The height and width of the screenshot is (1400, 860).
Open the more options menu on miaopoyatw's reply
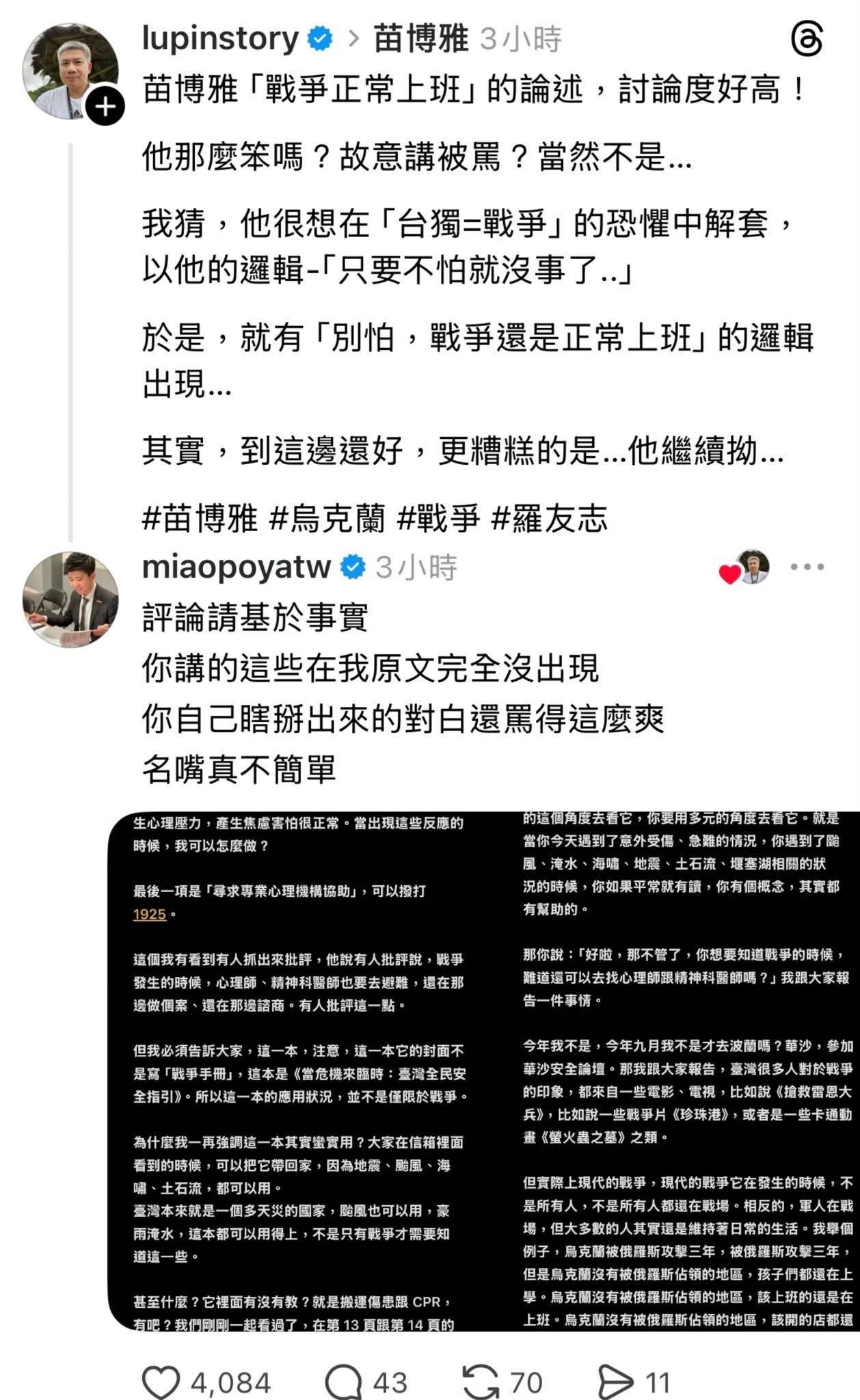807,567
